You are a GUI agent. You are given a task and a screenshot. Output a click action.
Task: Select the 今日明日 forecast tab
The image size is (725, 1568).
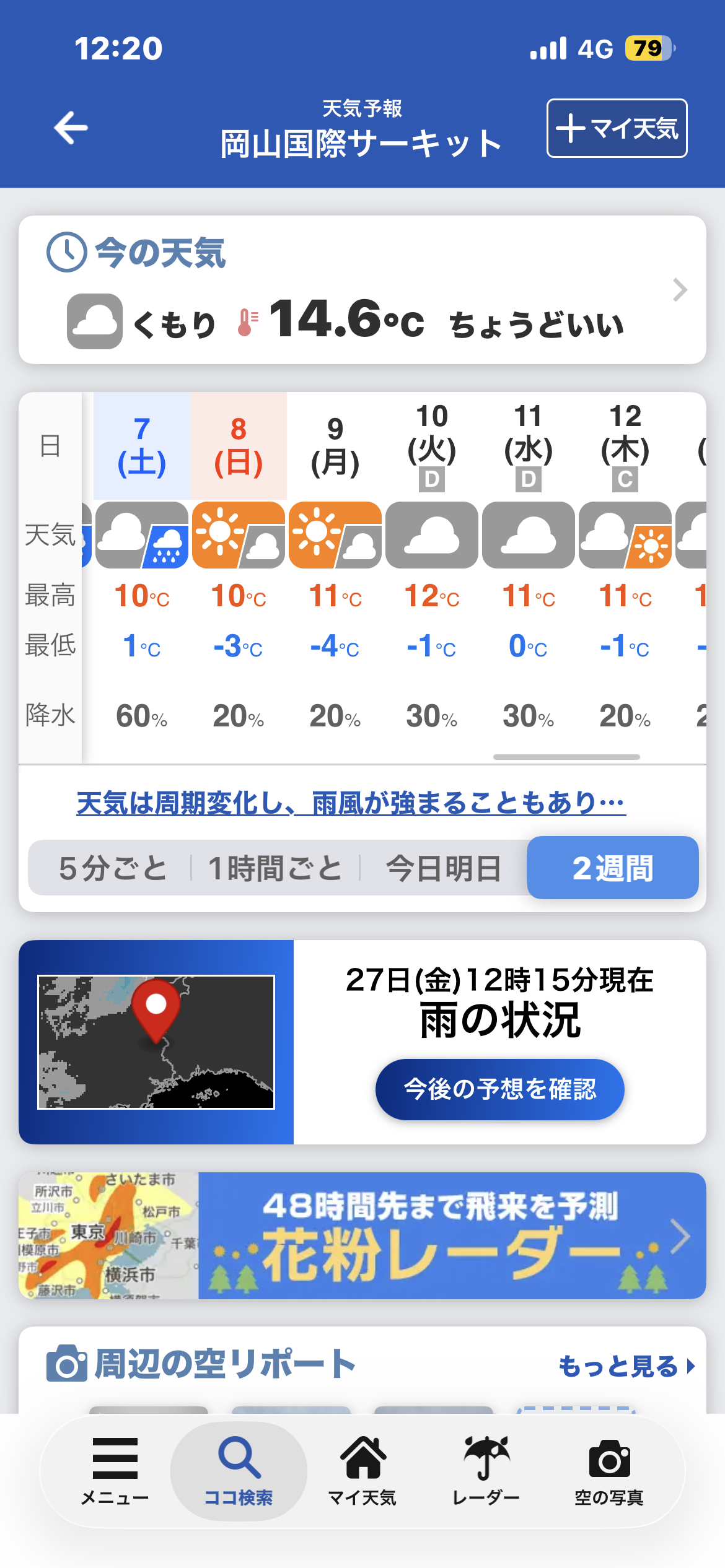click(x=444, y=868)
